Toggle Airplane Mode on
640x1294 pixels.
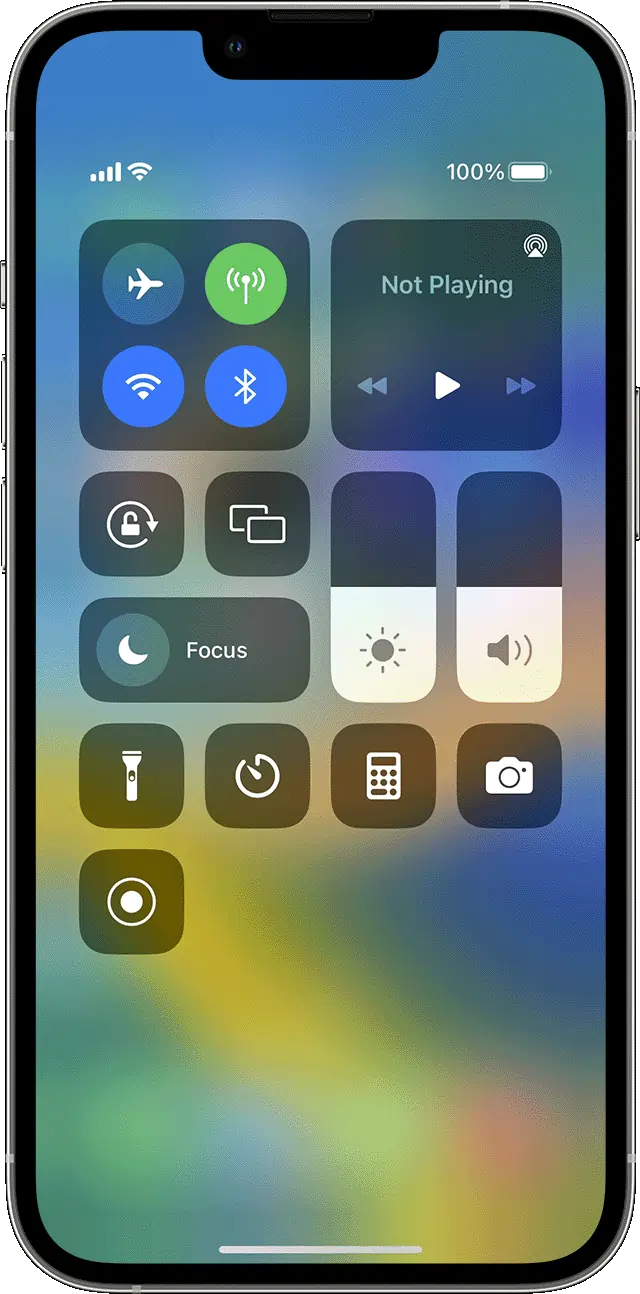144,285
